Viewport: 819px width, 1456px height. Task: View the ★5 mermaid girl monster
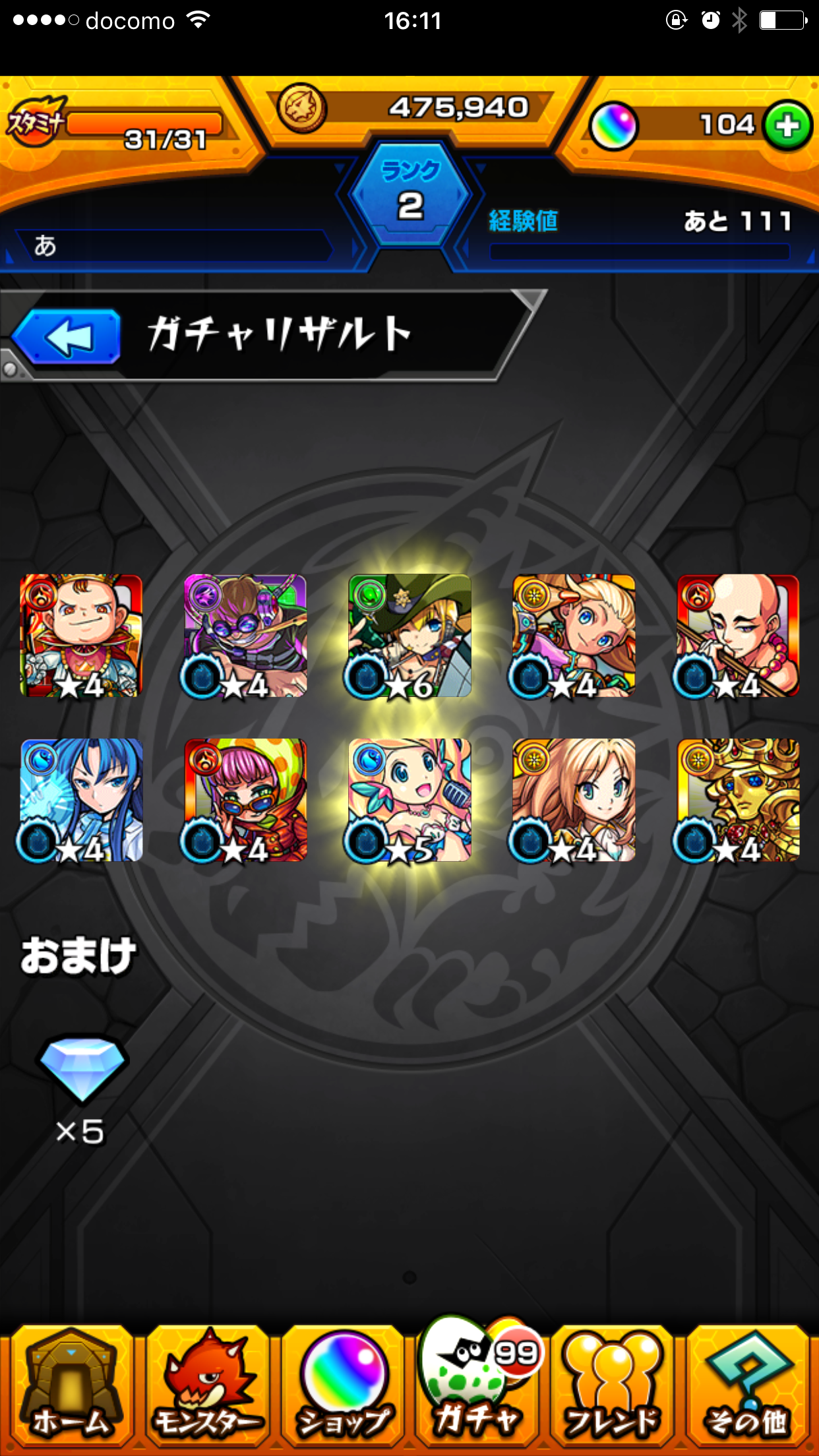coord(409,800)
